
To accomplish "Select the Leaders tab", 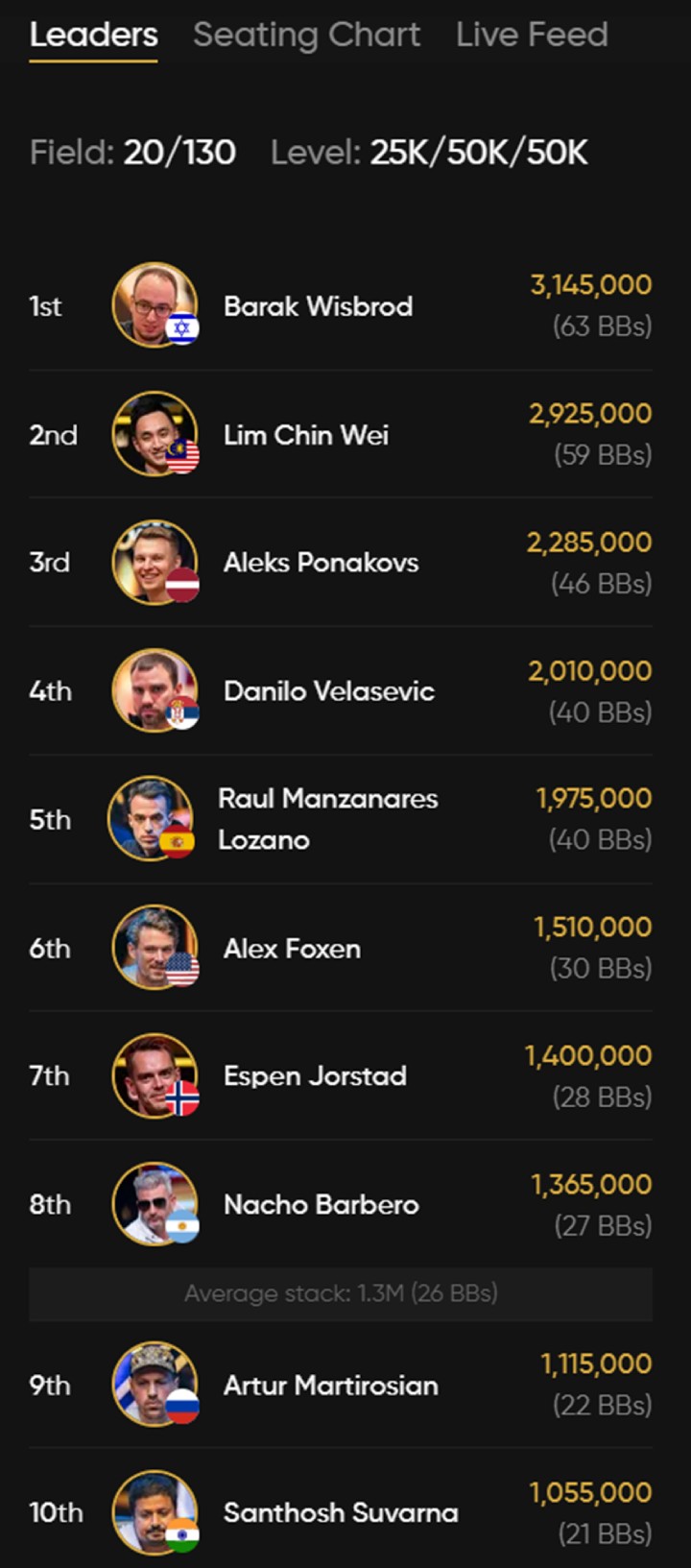I will (x=93, y=35).
